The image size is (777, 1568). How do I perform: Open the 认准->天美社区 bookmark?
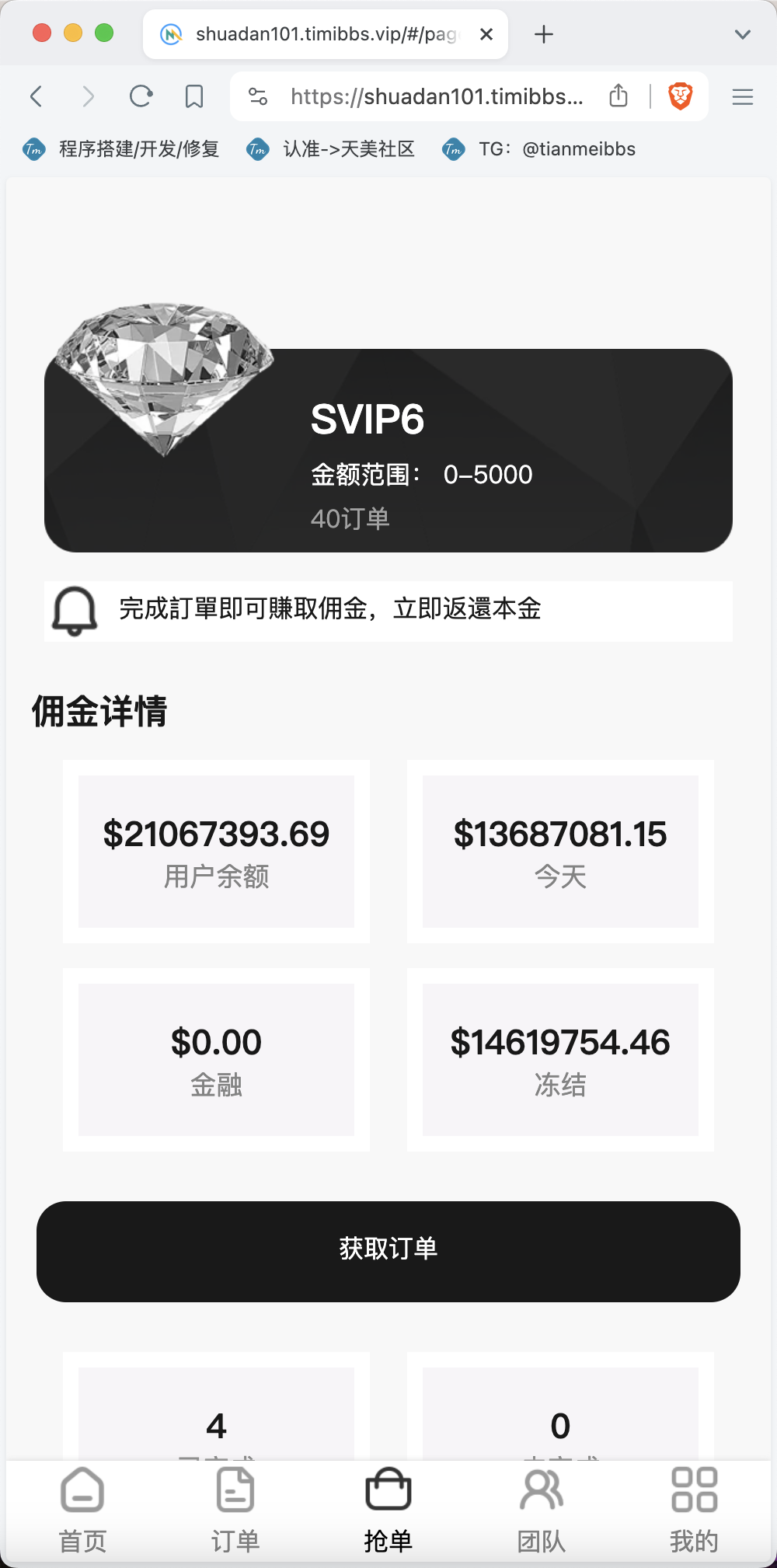pyautogui.click(x=331, y=149)
